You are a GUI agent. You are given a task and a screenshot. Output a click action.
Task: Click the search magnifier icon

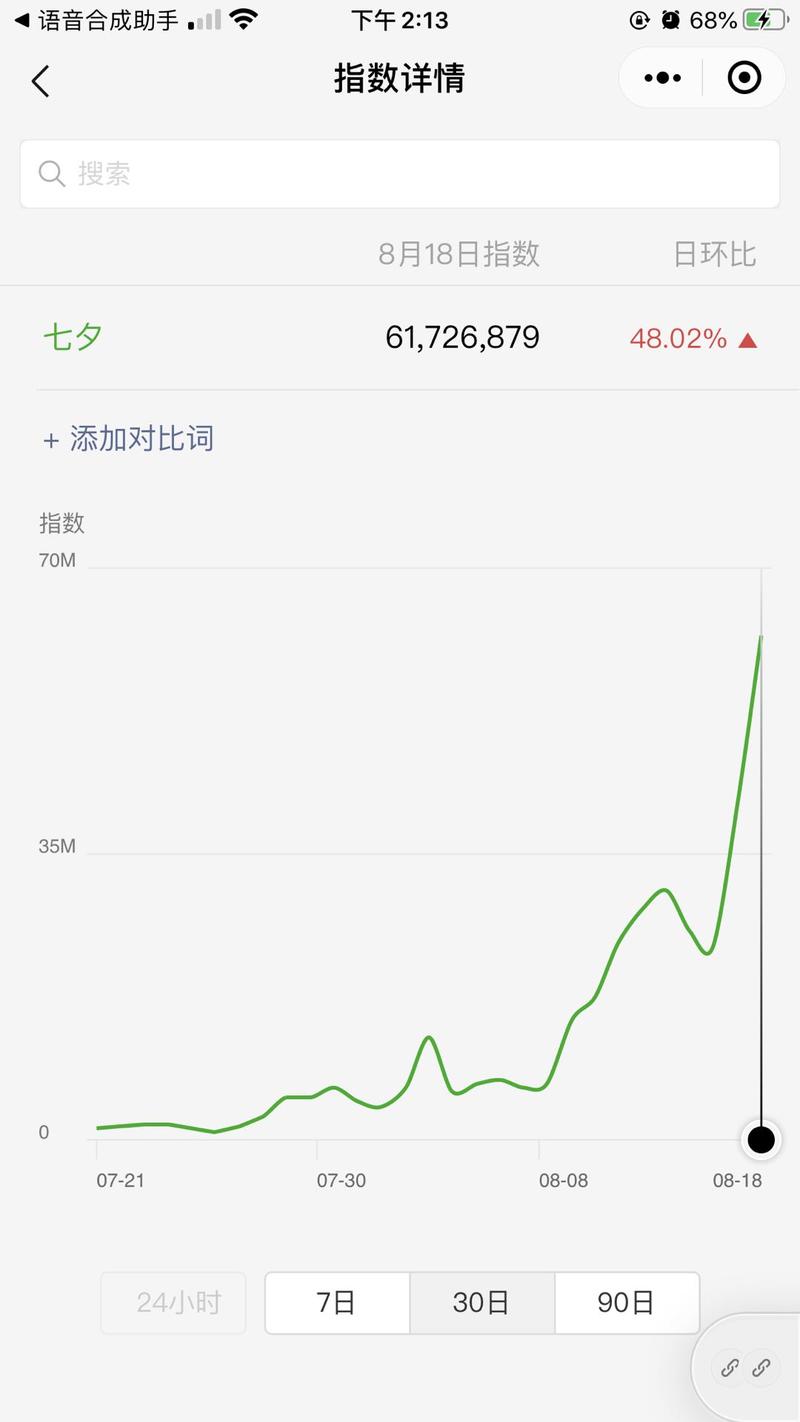(51, 173)
